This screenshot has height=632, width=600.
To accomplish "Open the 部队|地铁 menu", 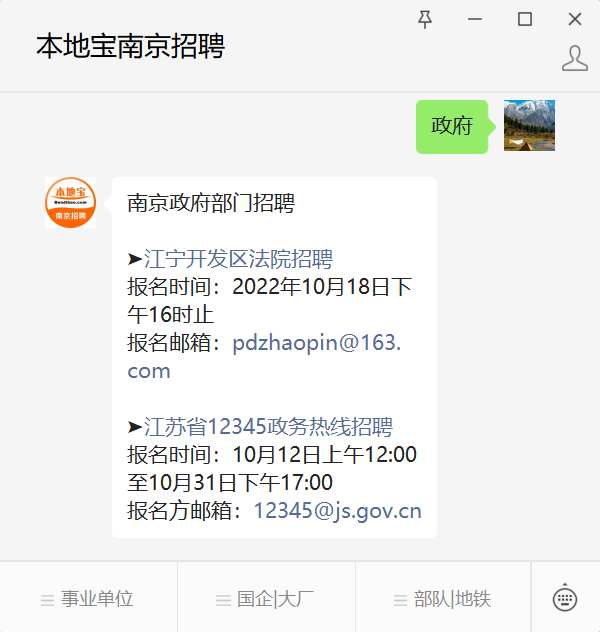I will point(443,599).
